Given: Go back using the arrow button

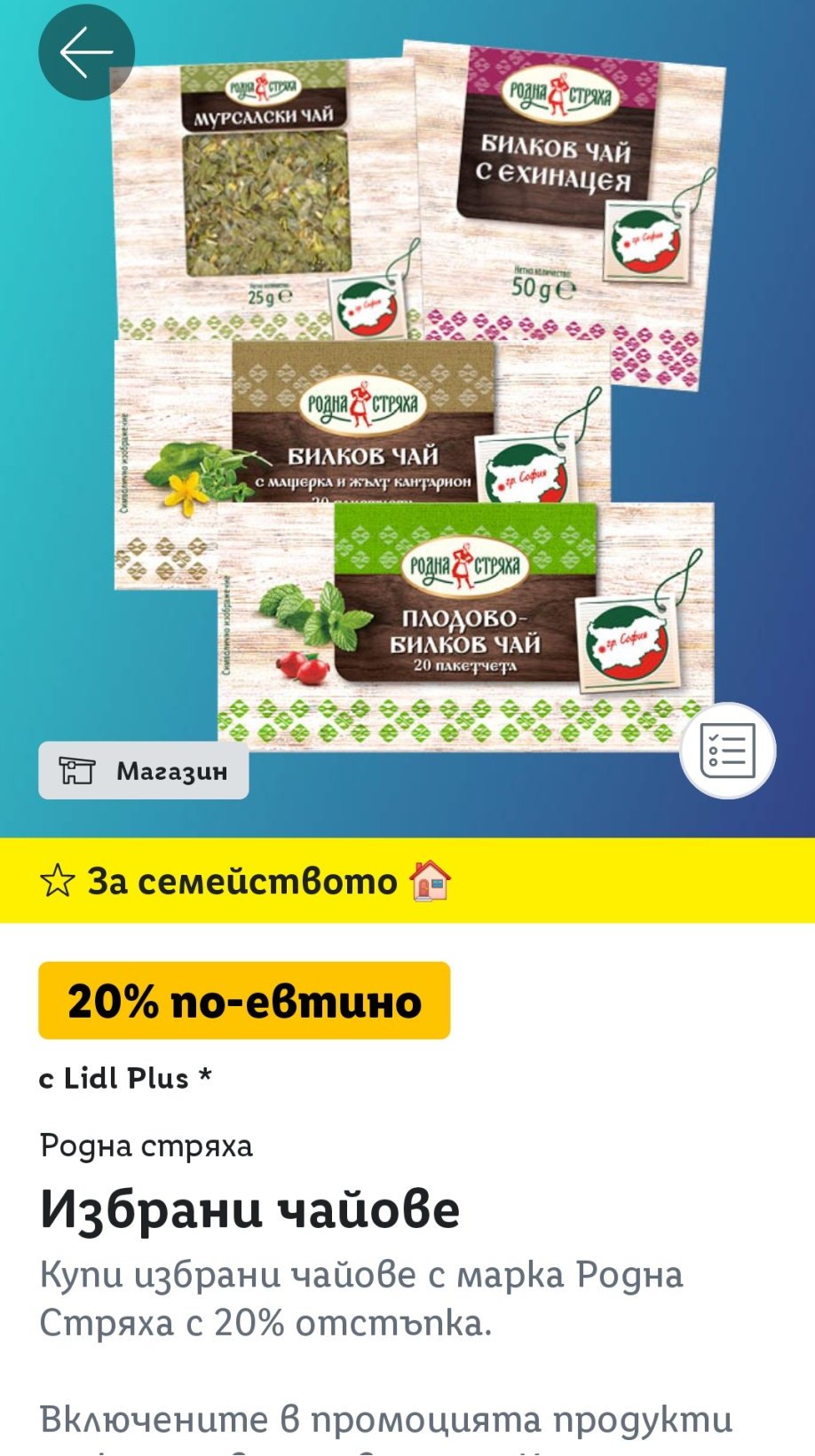Looking at the screenshot, I should pos(86,52).
